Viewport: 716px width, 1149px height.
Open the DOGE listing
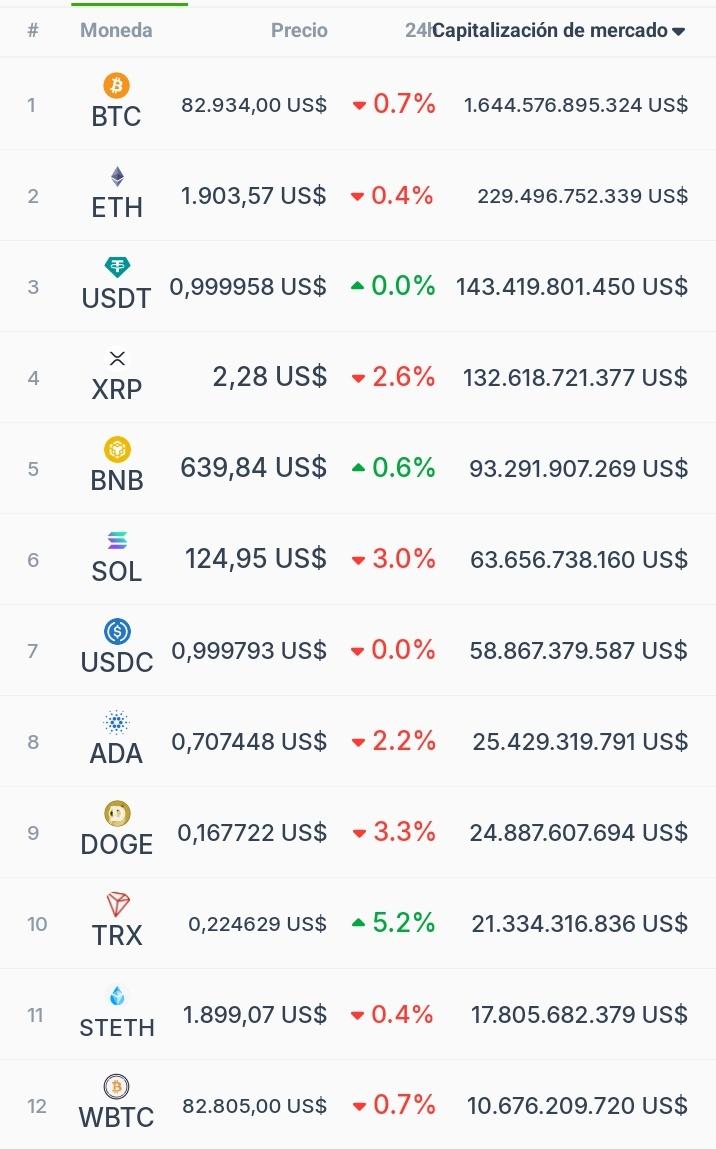coord(358,832)
